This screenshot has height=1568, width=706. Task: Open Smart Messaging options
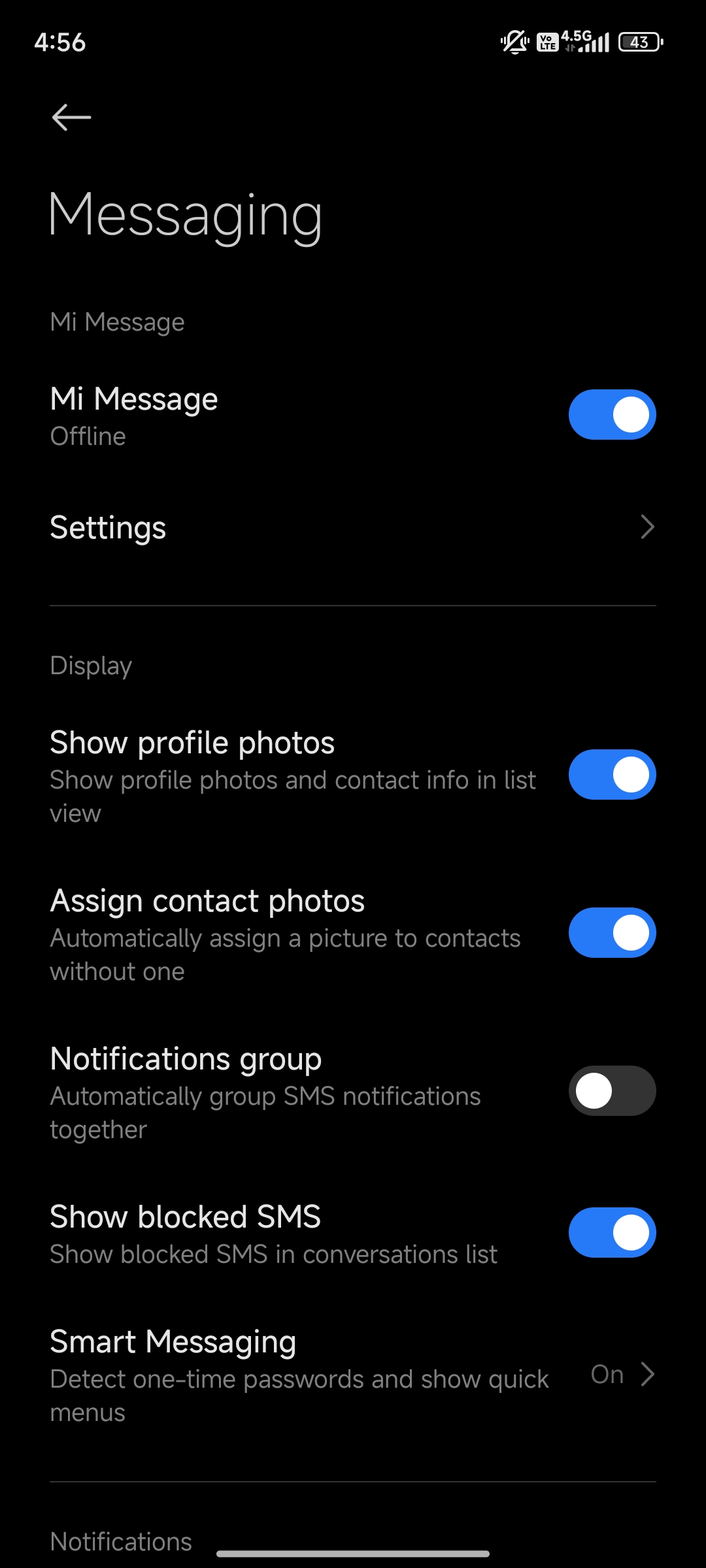coord(353,1375)
